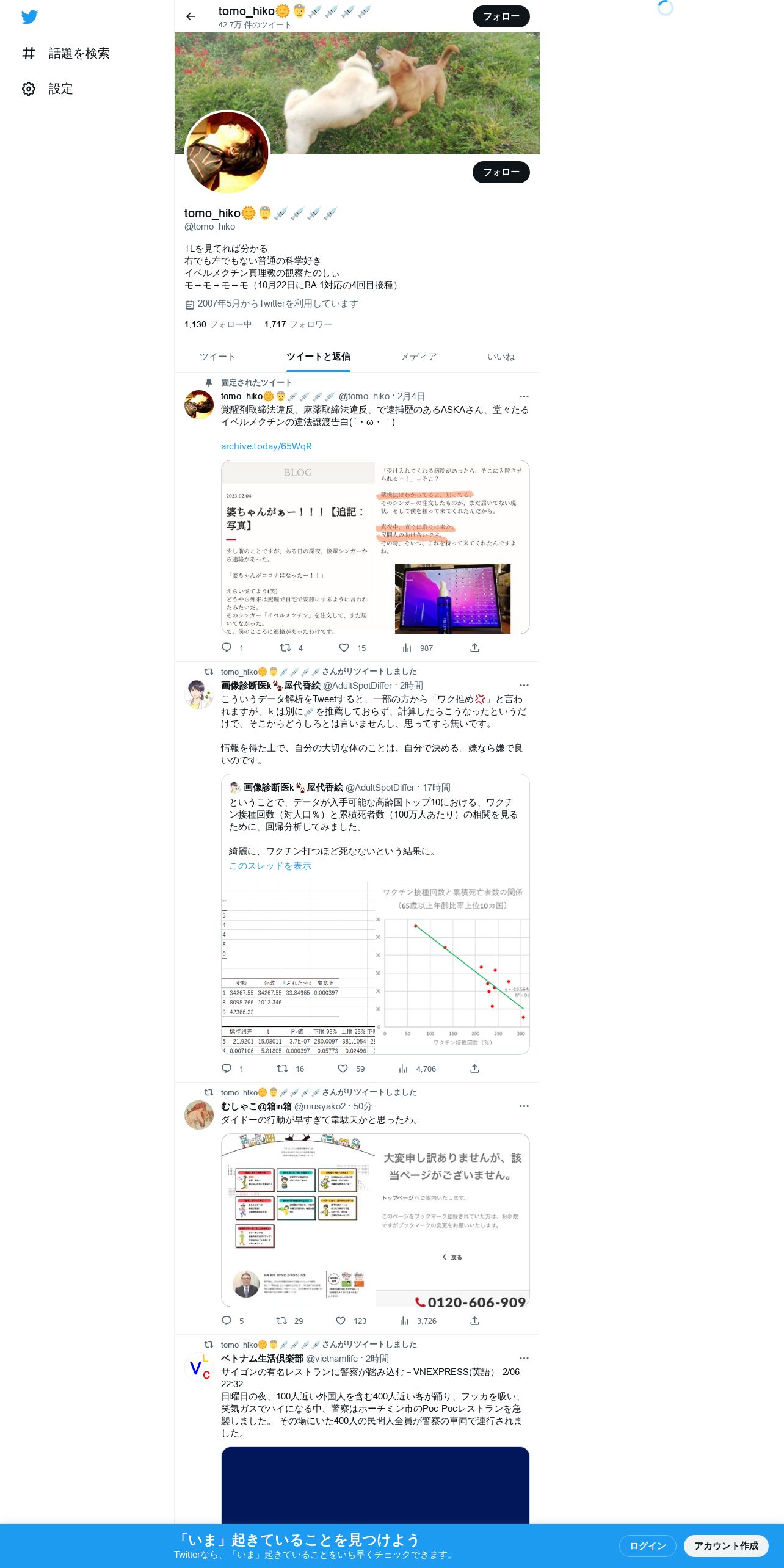View the 1,130 フォロー中 list
Screen dimensions: 784x1568
pos(218,324)
